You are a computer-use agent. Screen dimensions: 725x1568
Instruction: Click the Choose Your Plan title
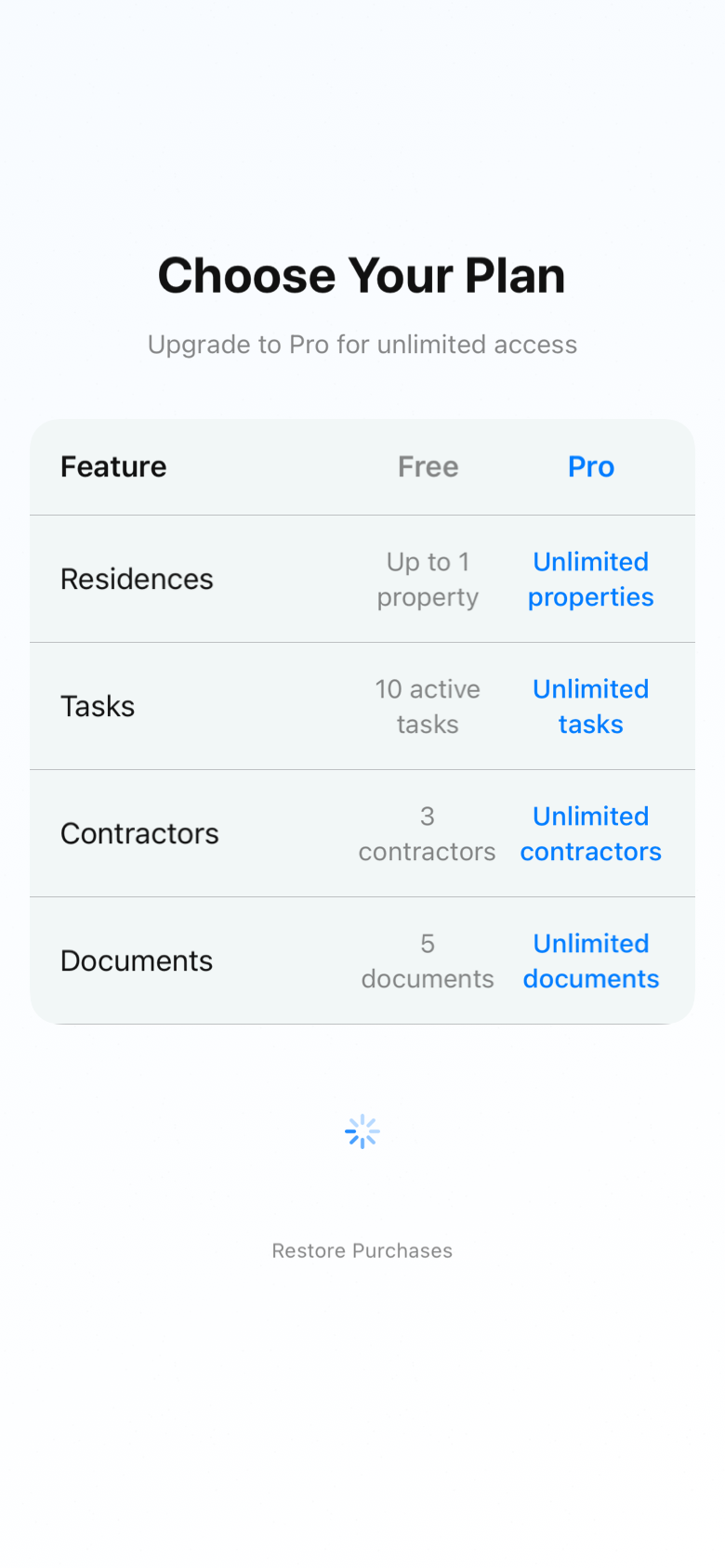[x=362, y=275]
